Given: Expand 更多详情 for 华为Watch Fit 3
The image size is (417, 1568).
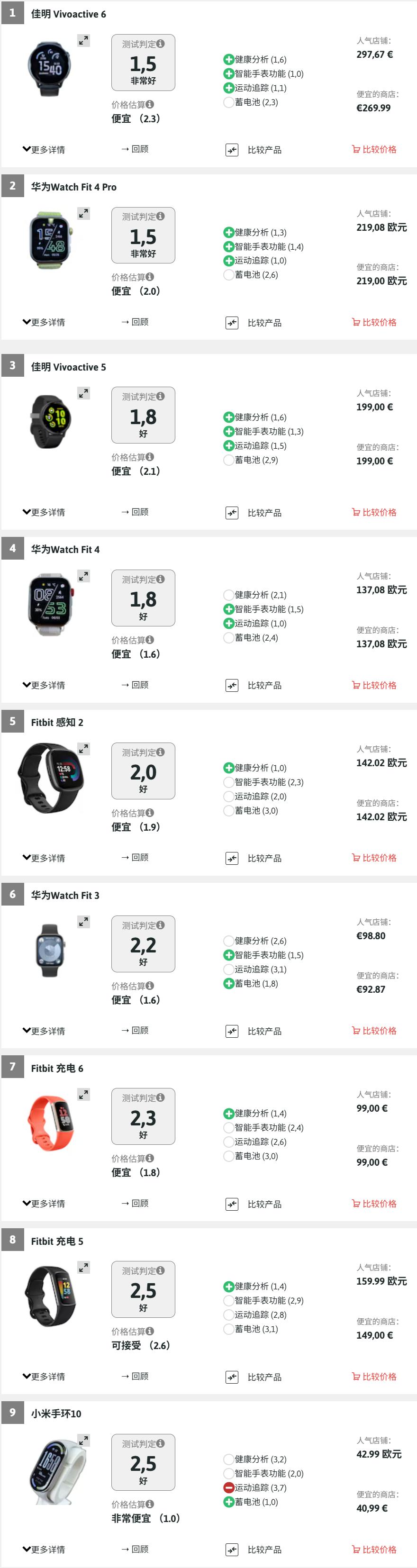Looking at the screenshot, I should 44,1031.
